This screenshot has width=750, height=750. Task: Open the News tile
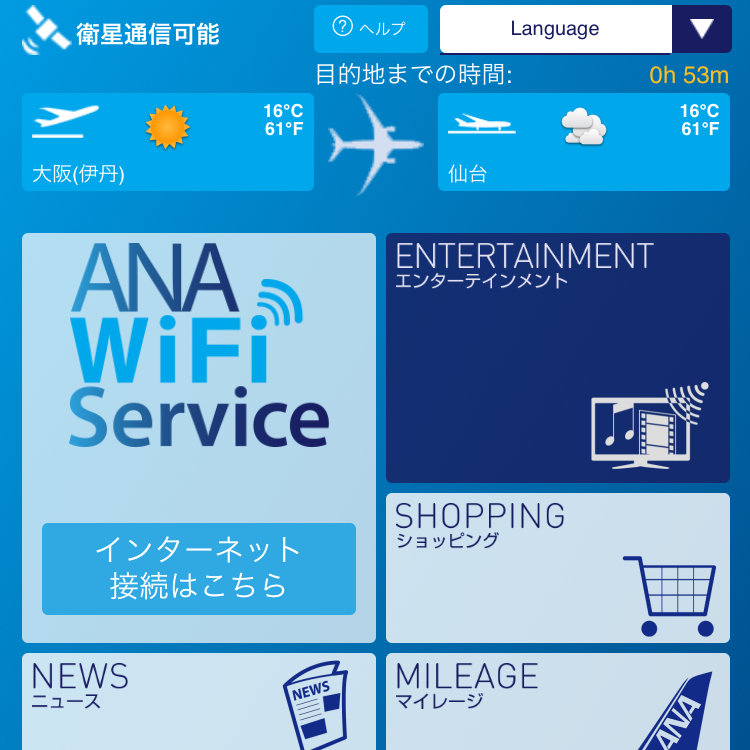199,701
